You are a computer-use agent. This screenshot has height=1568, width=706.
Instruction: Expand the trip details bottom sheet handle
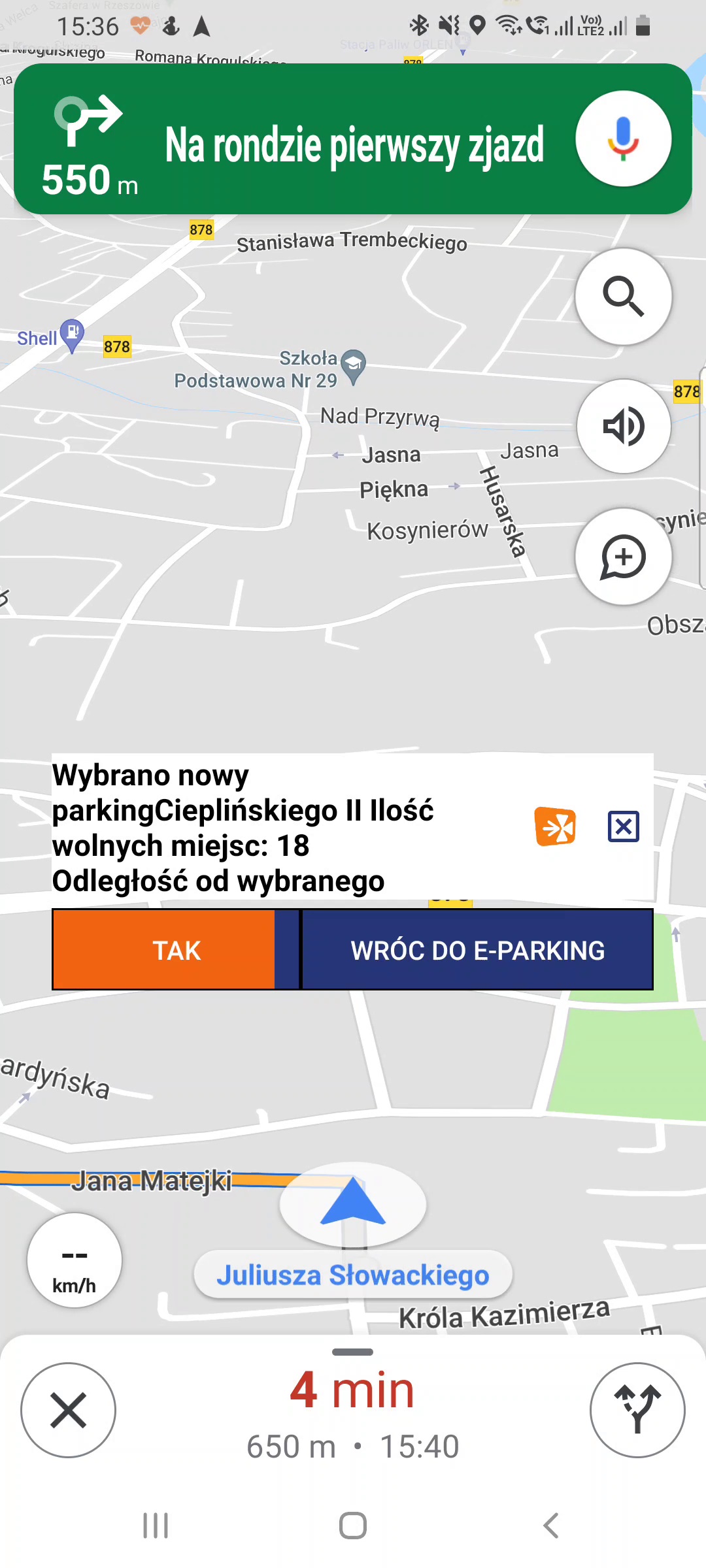[x=352, y=1352]
